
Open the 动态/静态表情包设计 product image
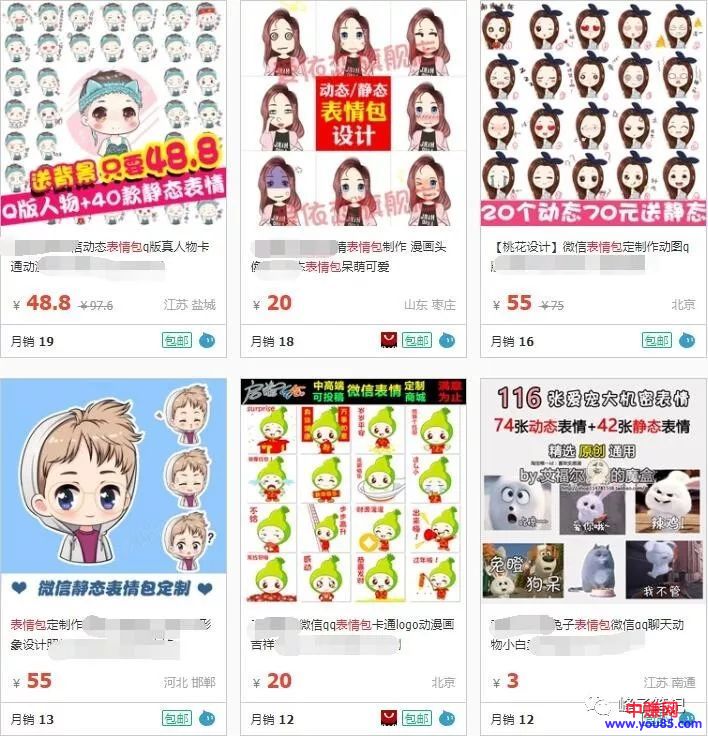[353, 115]
